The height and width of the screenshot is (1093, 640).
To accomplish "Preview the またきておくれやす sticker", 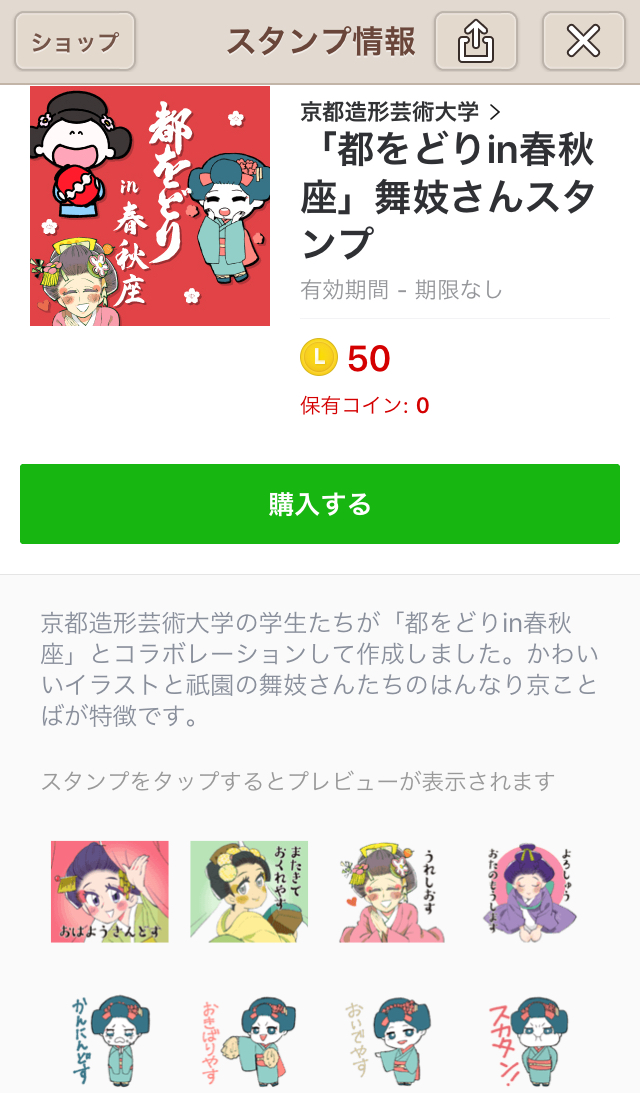I will (249, 892).
